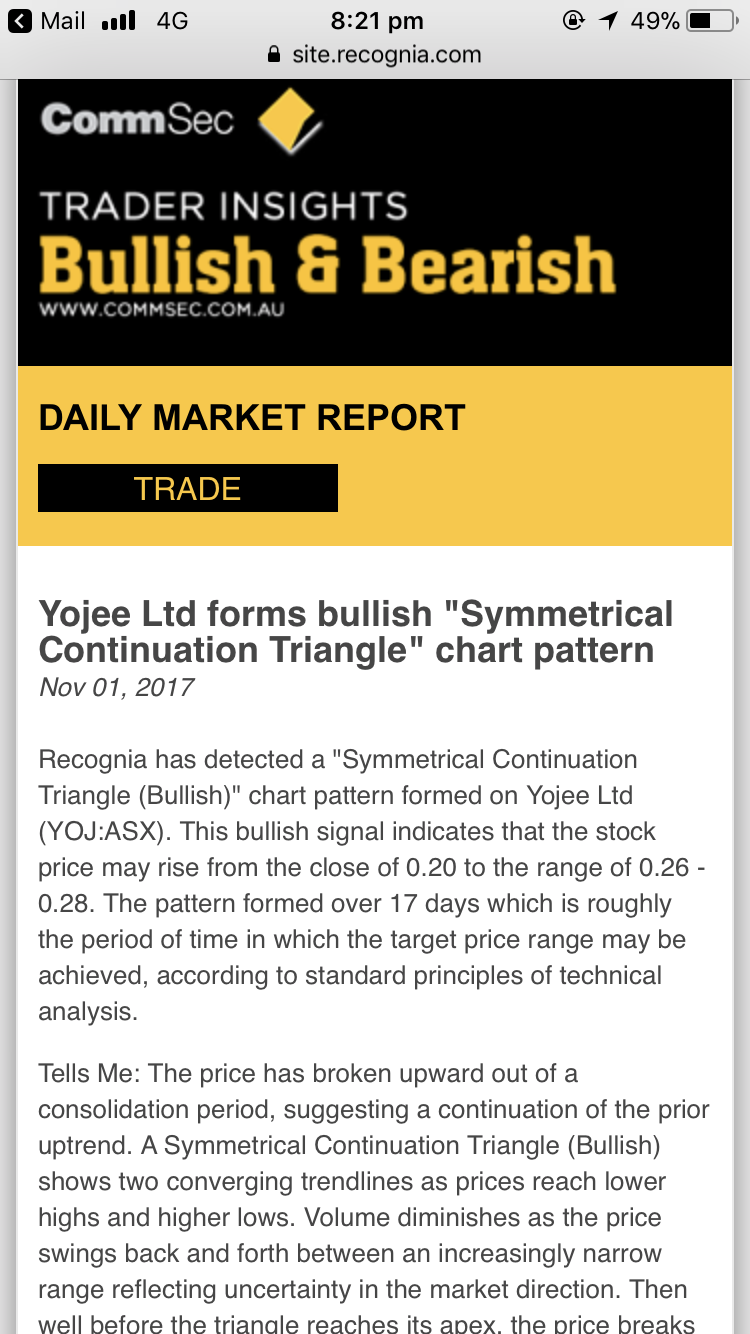Return to Mail via the back link
Screen dimensions: 750x1334
47,21
